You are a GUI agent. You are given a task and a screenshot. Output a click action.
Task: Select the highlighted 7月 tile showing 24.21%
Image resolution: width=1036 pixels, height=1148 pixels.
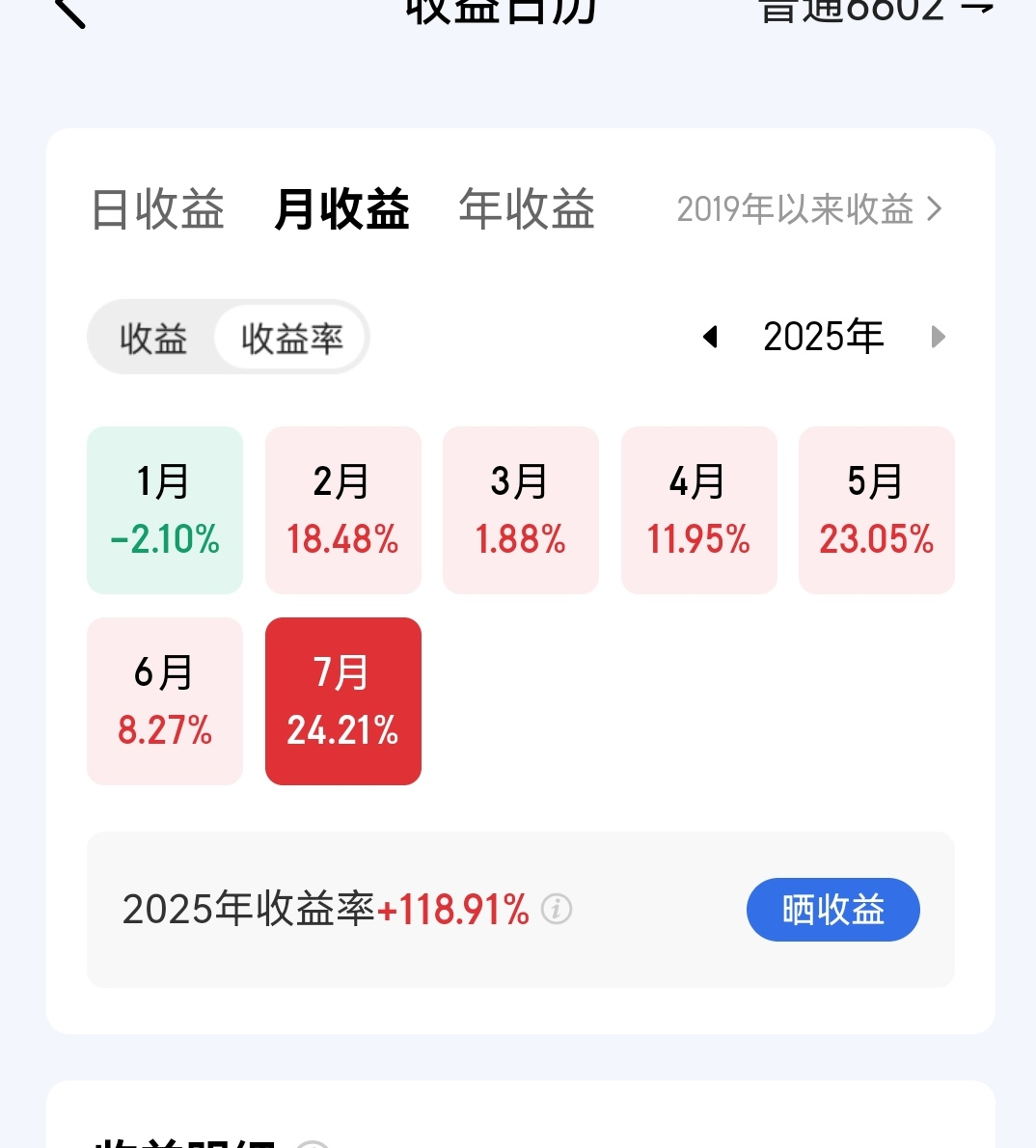342,701
